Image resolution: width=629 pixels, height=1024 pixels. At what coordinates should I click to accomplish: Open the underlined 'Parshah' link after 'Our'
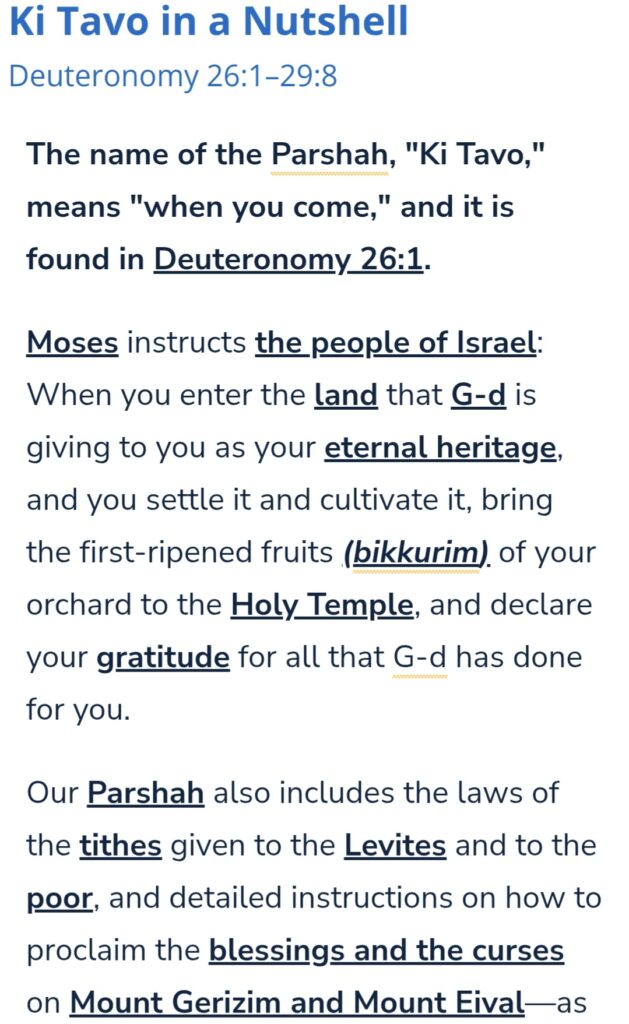click(146, 793)
